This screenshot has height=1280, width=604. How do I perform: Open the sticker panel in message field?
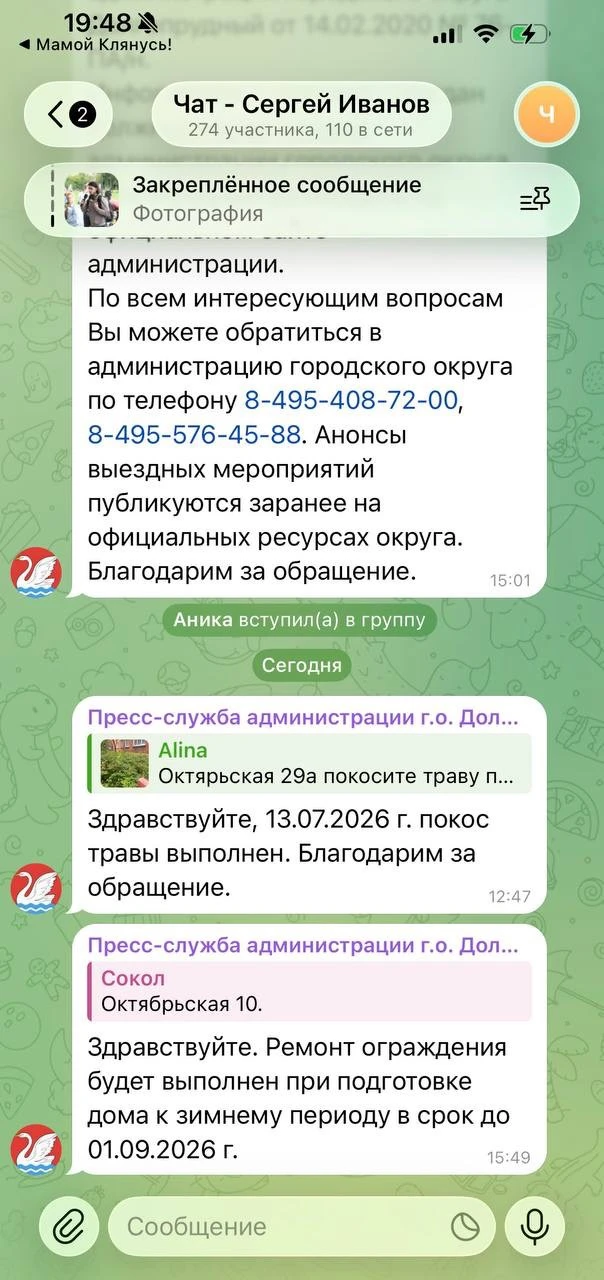pos(464,1226)
